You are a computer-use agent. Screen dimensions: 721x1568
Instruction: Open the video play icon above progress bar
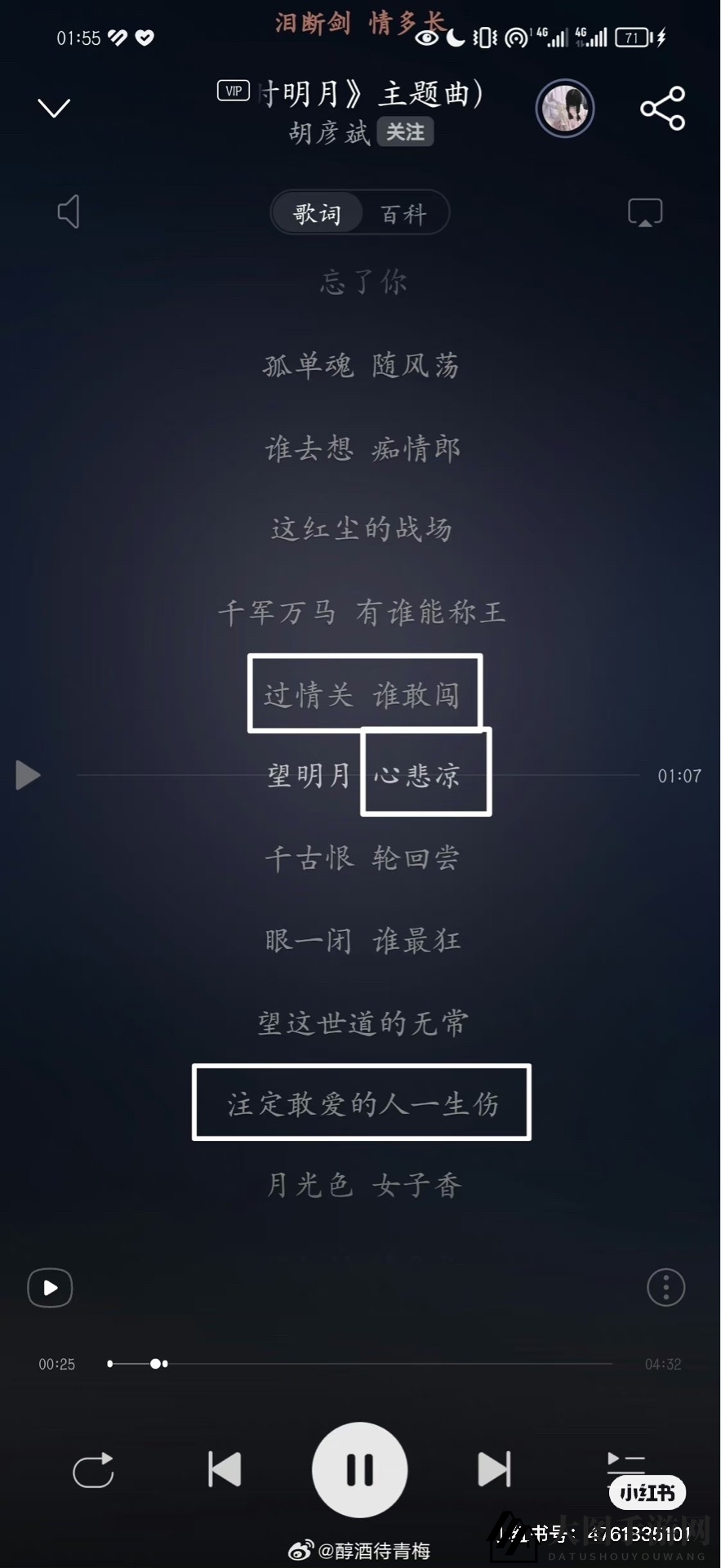click(50, 1288)
